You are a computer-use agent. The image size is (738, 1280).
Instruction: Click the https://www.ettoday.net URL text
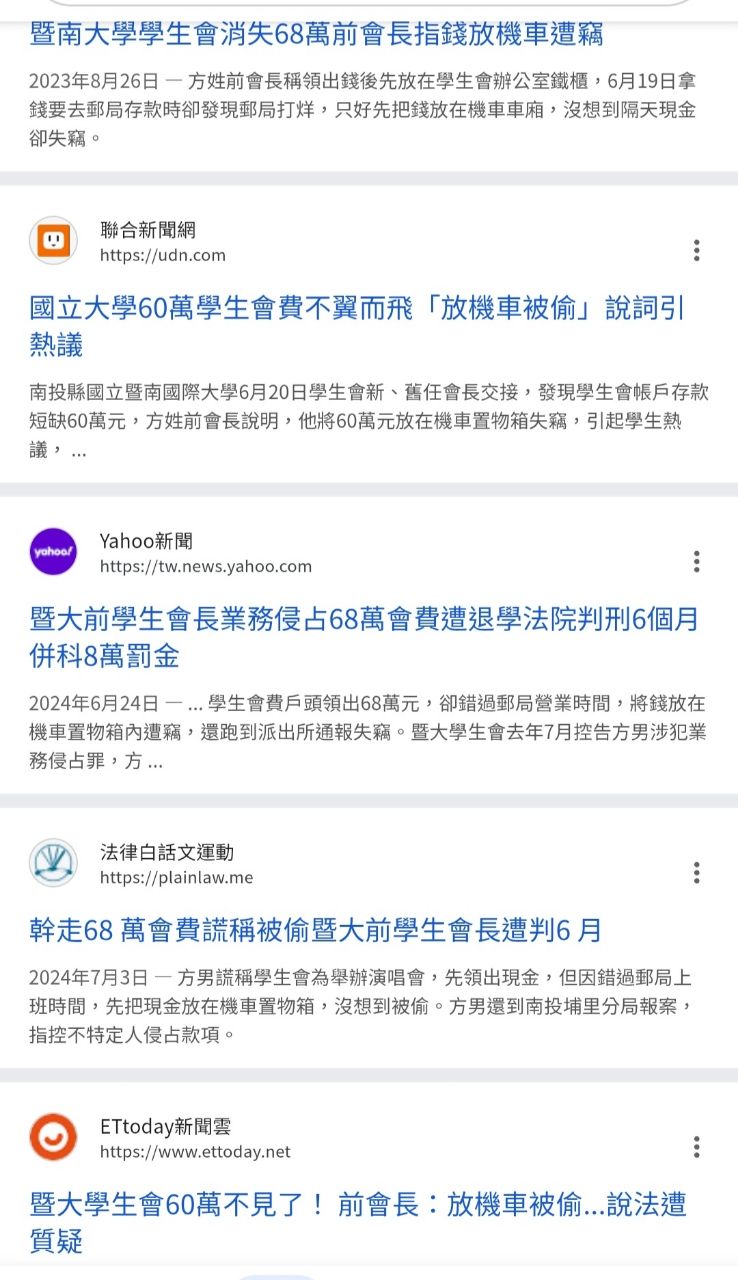click(195, 1152)
